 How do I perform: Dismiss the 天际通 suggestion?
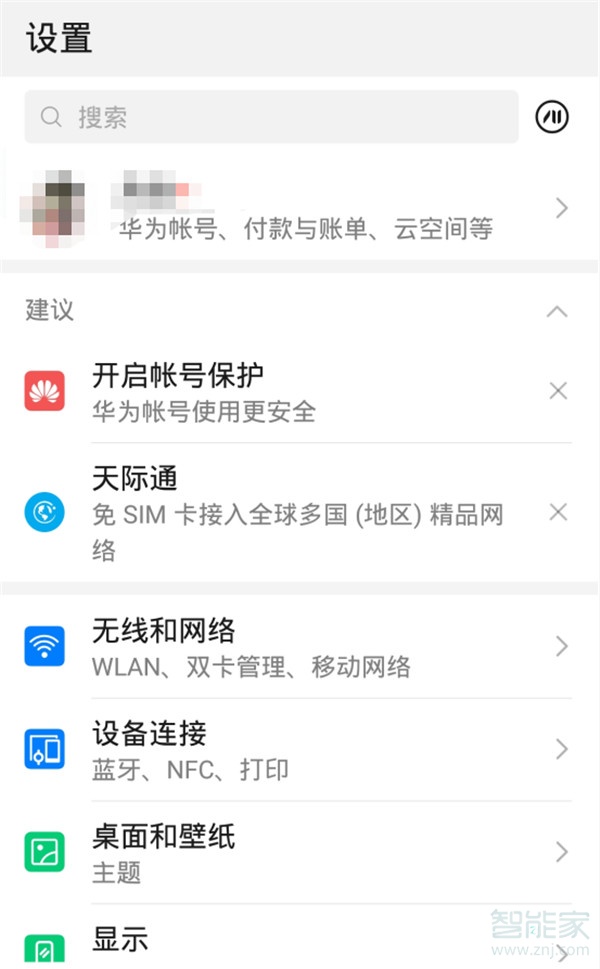tap(558, 512)
